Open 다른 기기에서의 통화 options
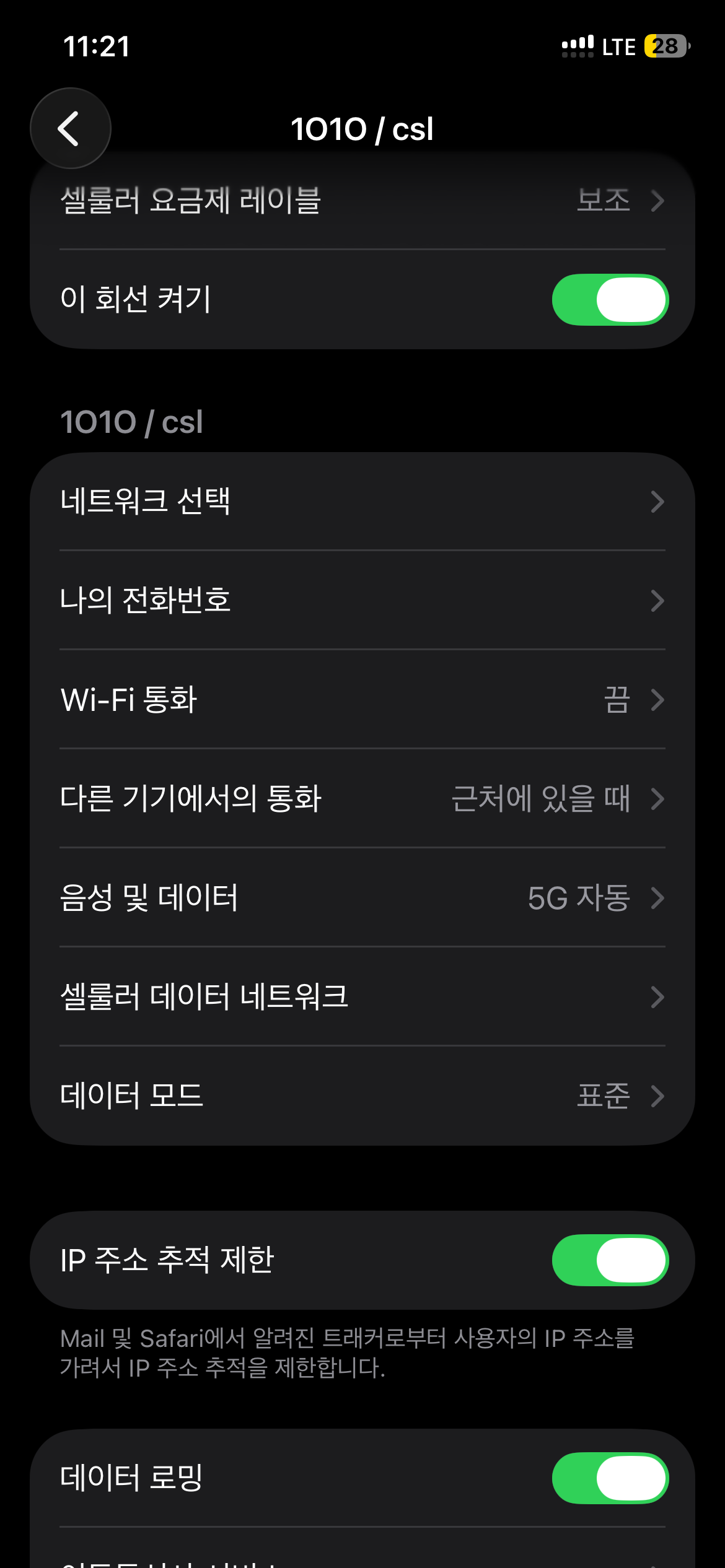 click(362, 799)
